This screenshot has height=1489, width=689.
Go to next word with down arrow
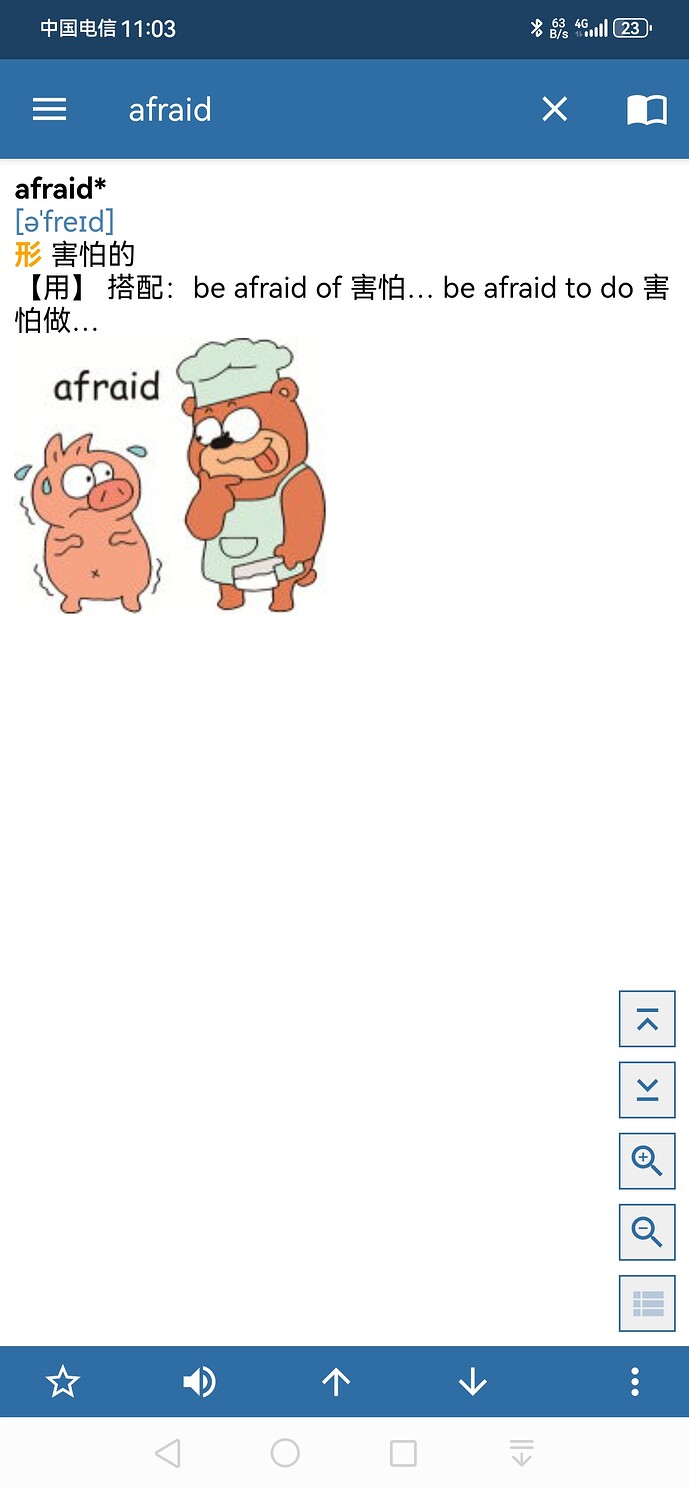point(472,1382)
